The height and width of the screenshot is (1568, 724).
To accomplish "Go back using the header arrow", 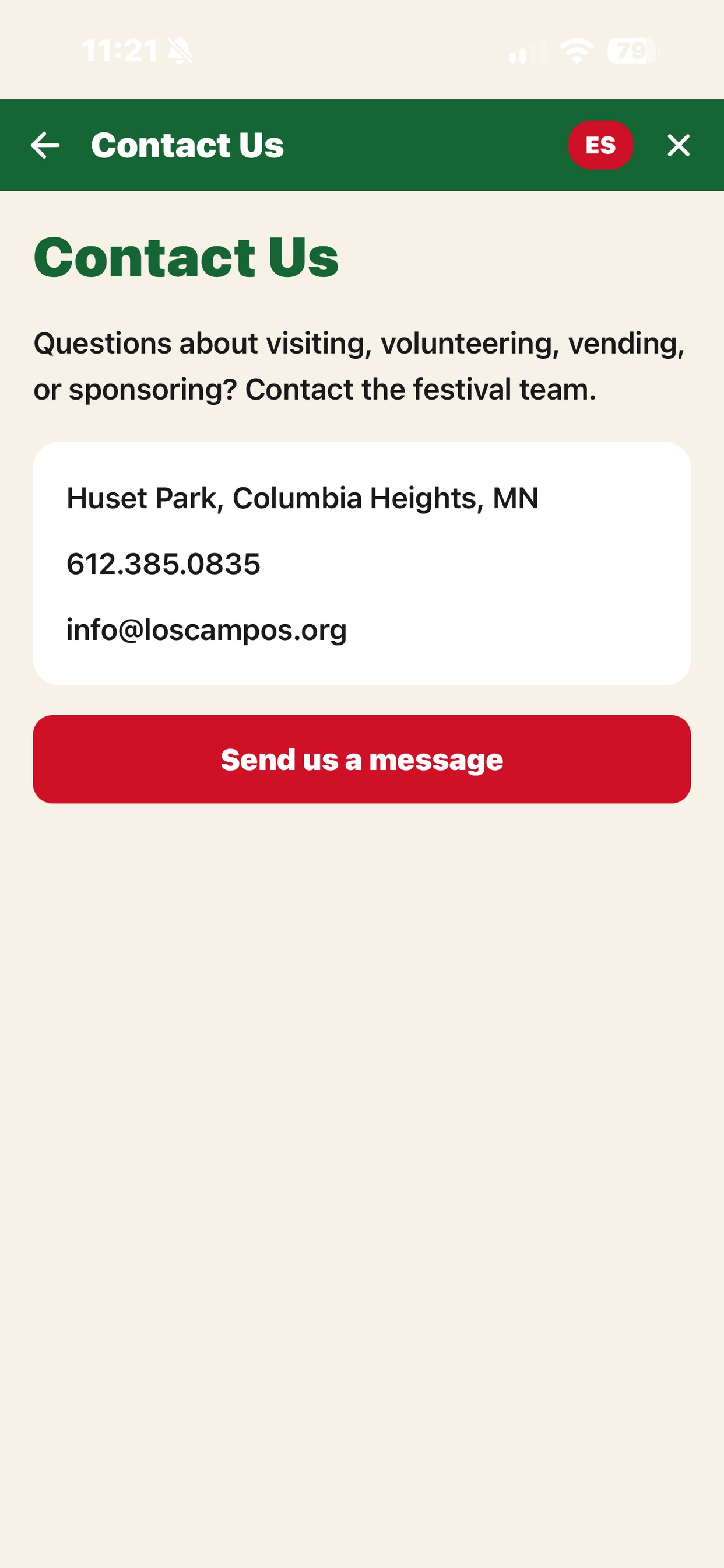I will [x=45, y=145].
